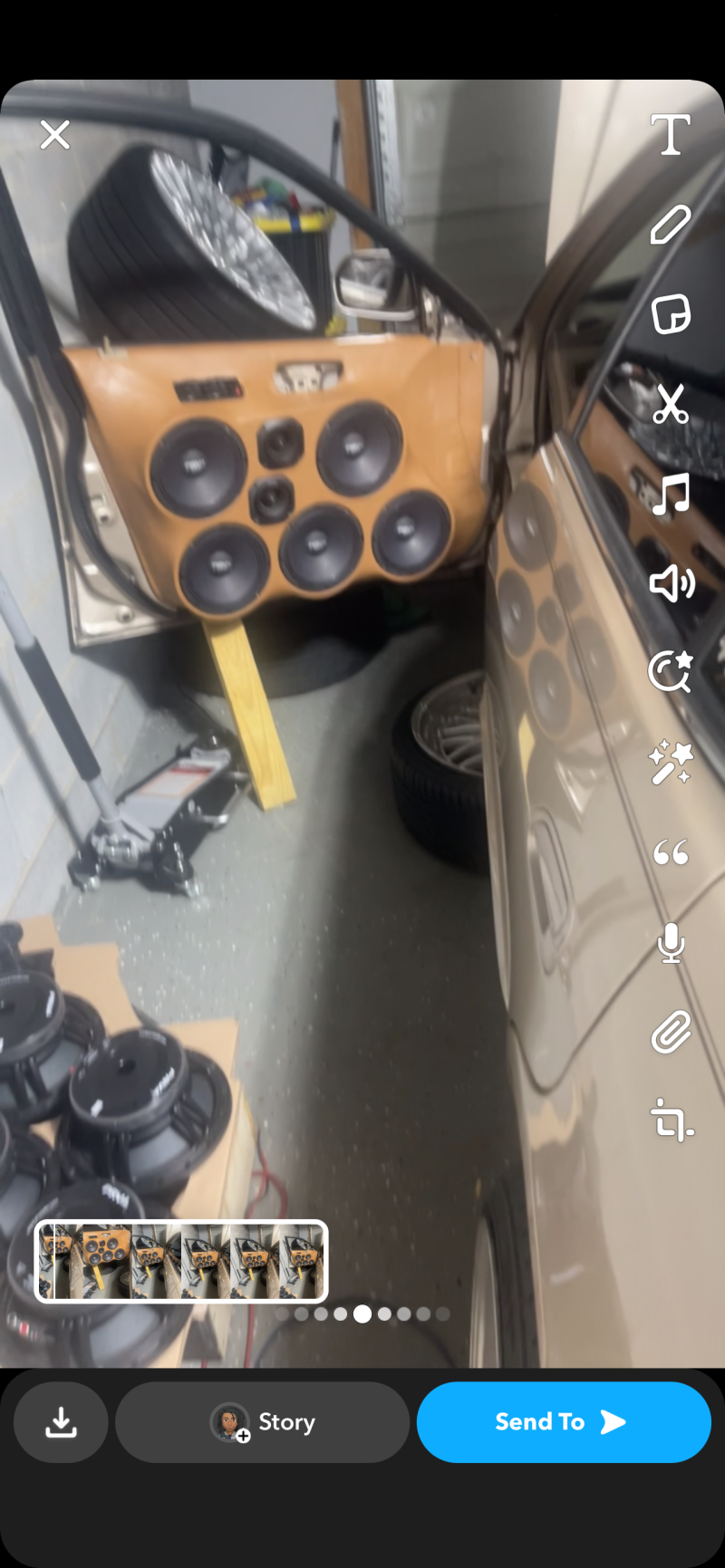This screenshot has width=725, height=1568.
Task: Add music with the note icon
Action: (671, 495)
